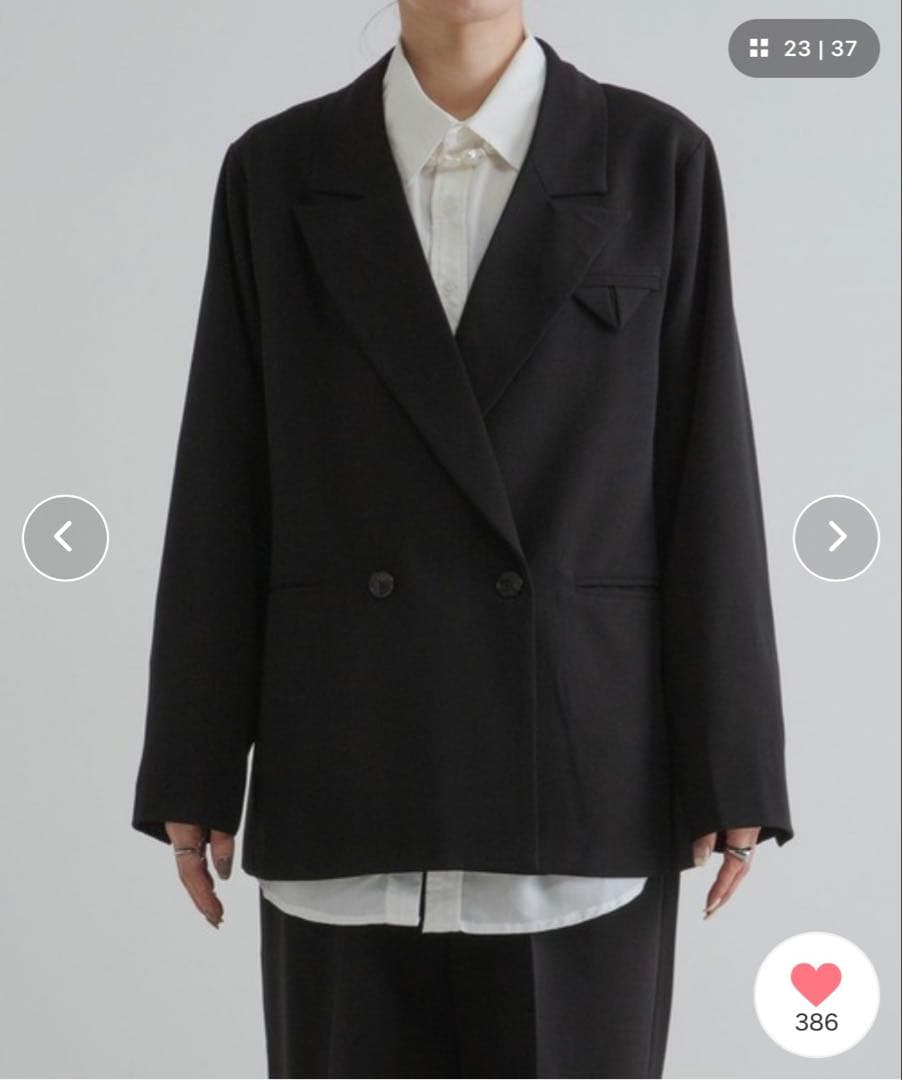The width and height of the screenshot is (902, 1080).
Task: Go to the previous product image
Action: tap(65, 538)
